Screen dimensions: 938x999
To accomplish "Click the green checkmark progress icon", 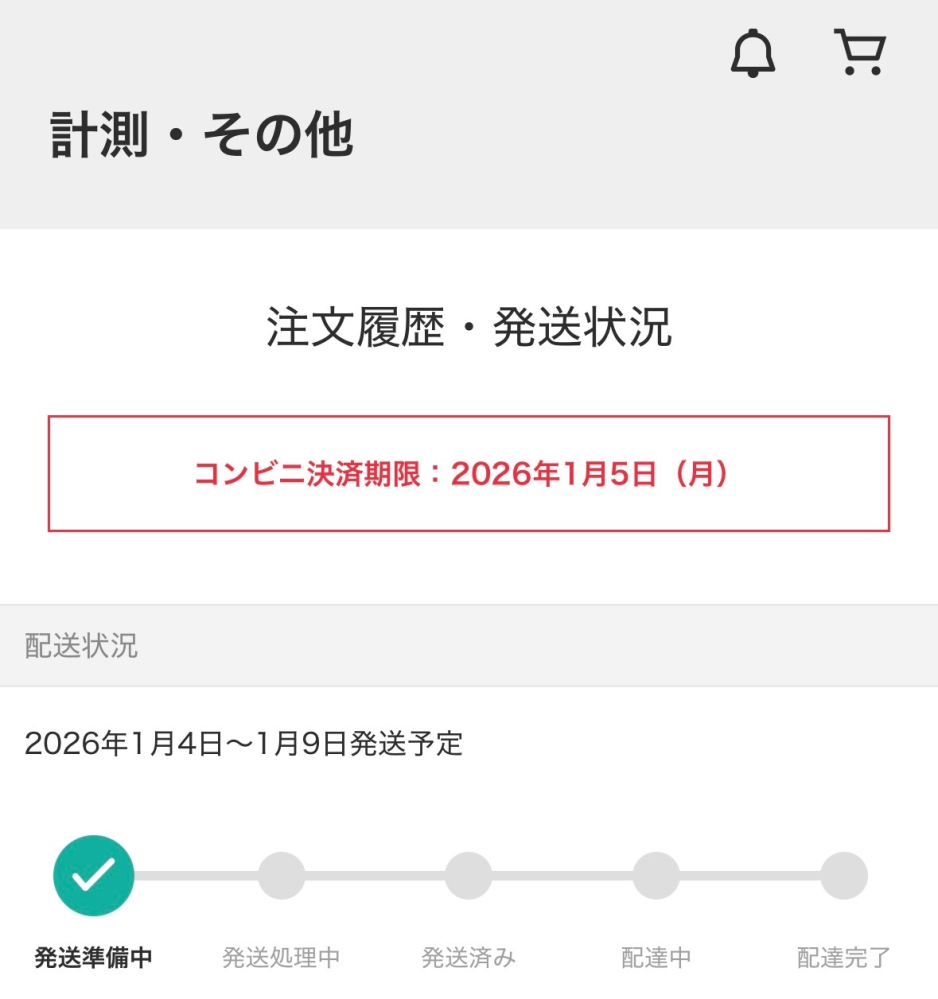I will pos(95,874).
